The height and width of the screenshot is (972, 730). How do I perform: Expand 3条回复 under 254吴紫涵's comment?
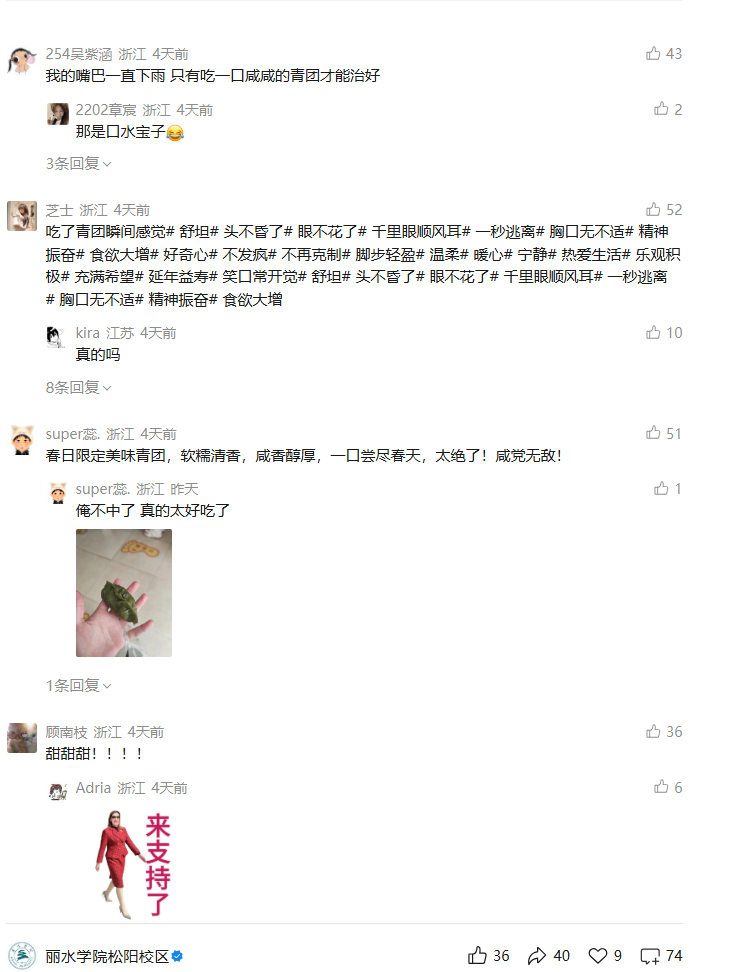coord(78,163)
